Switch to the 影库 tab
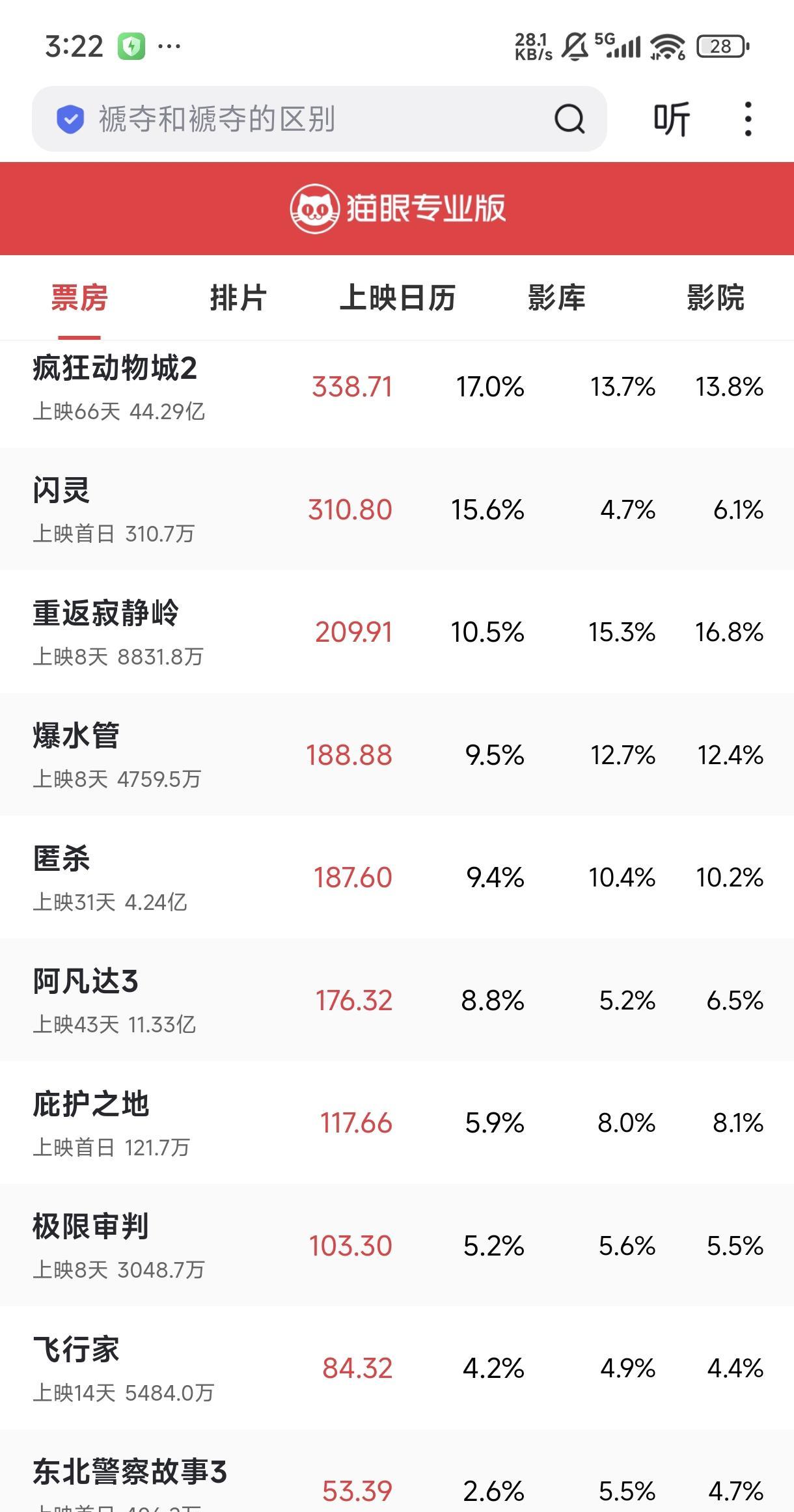794x1512 pixels. (557, 298)
